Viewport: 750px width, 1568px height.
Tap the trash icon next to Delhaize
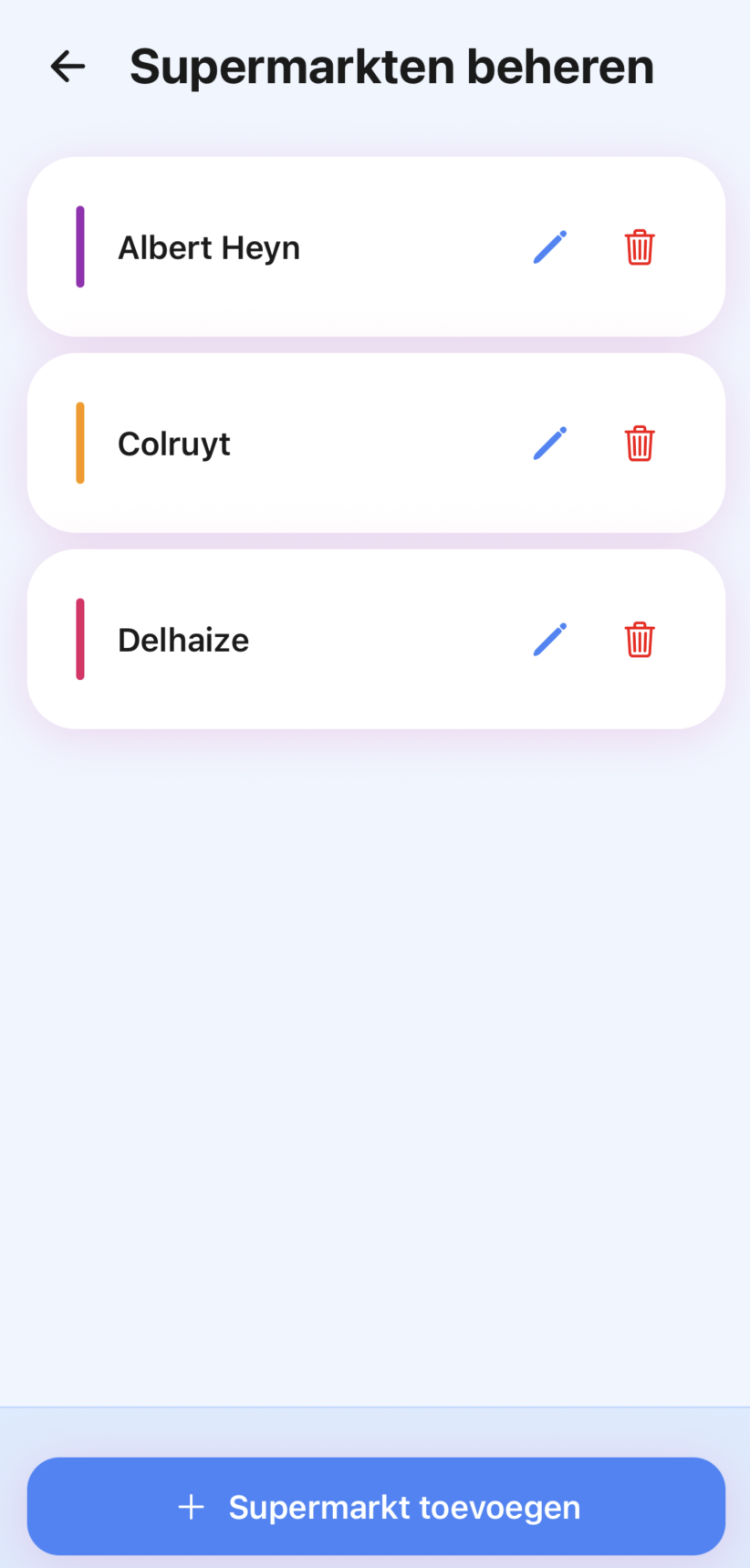(x=639, y=639)
